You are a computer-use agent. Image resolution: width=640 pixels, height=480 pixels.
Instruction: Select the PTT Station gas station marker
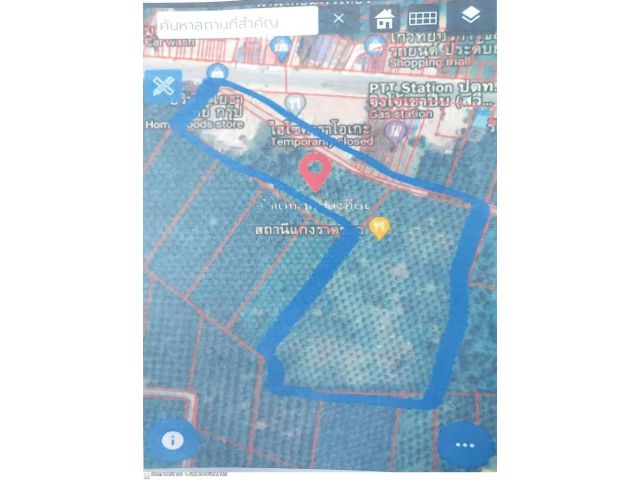[x=397, y=130]
